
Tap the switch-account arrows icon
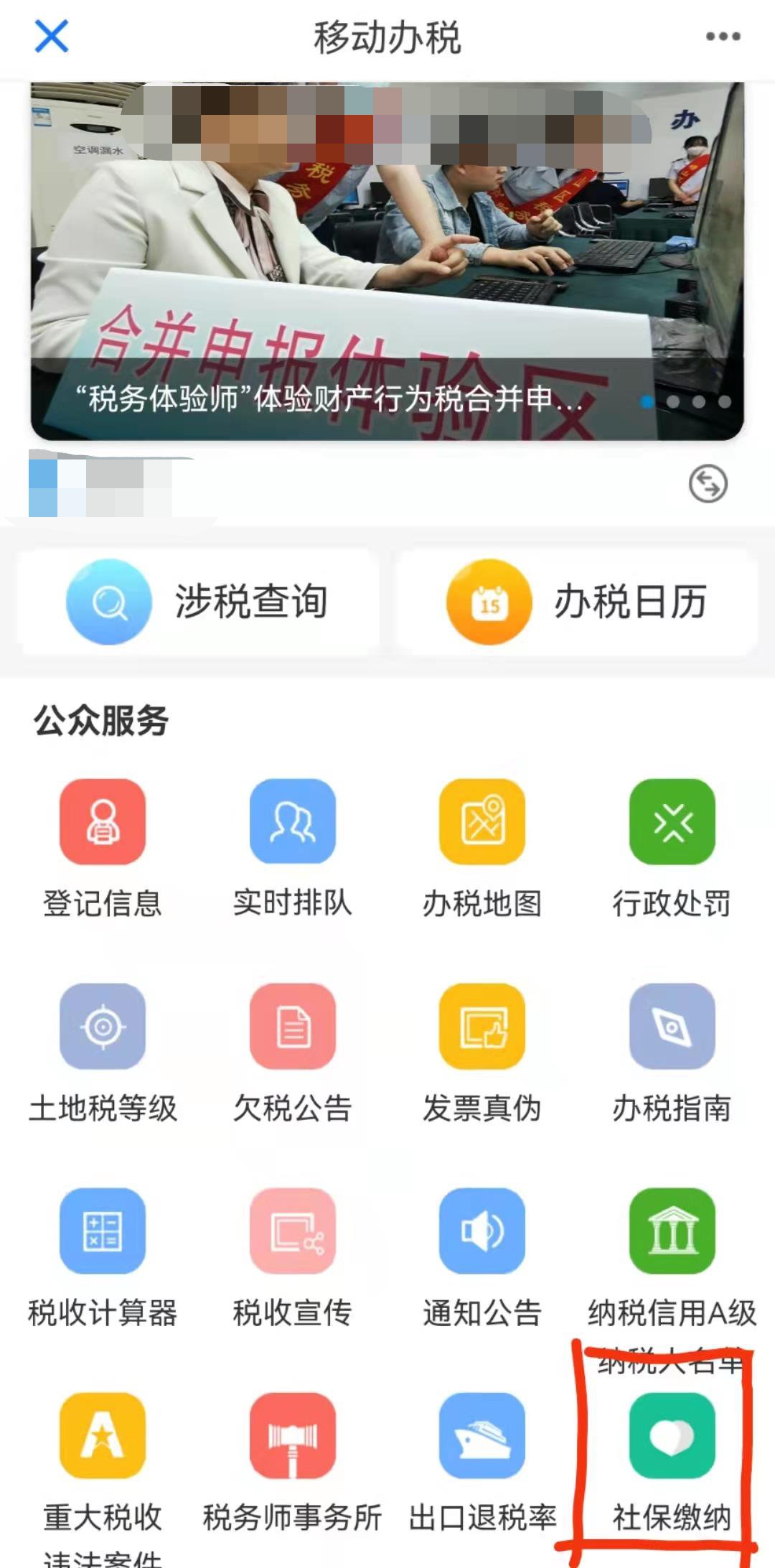point(708,484)
